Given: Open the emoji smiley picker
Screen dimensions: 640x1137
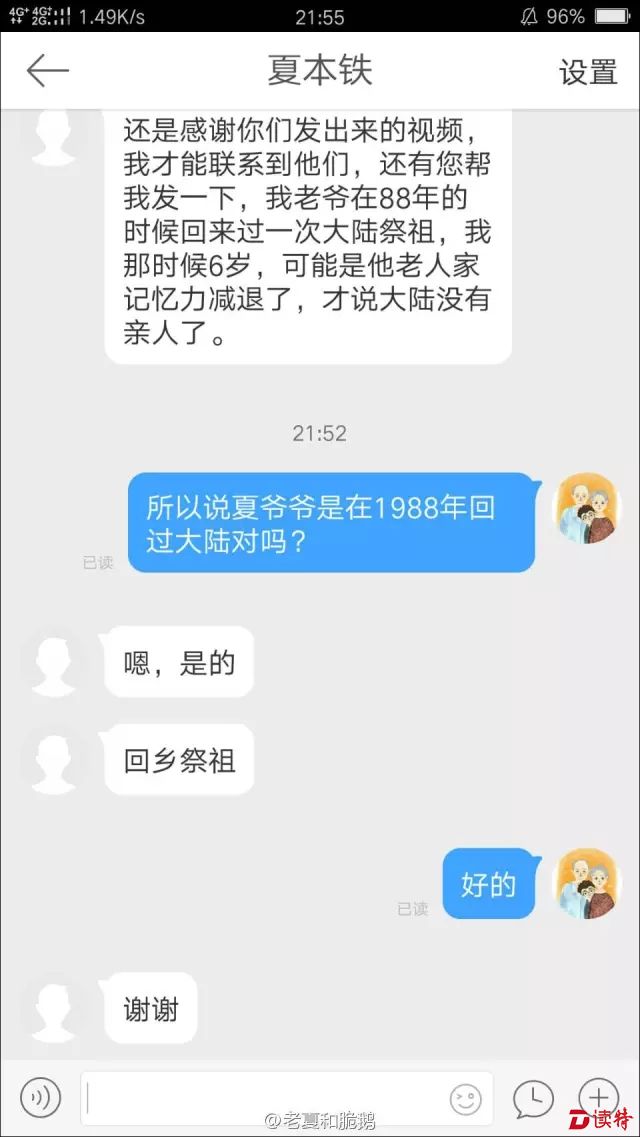Looking at the screenshot, I should click(465, 1098).
